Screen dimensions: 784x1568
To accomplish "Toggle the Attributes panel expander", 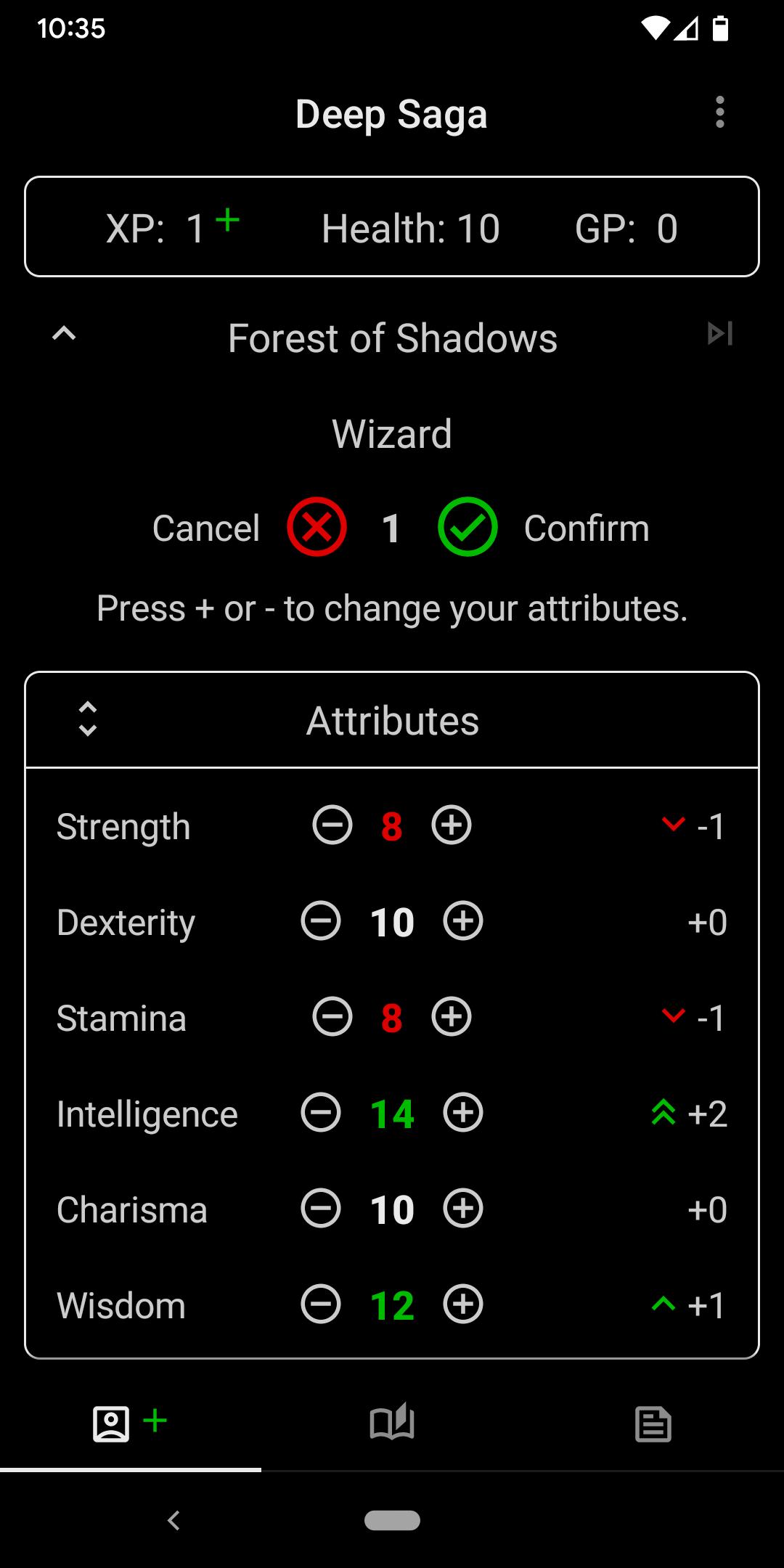I will (88, 719).
